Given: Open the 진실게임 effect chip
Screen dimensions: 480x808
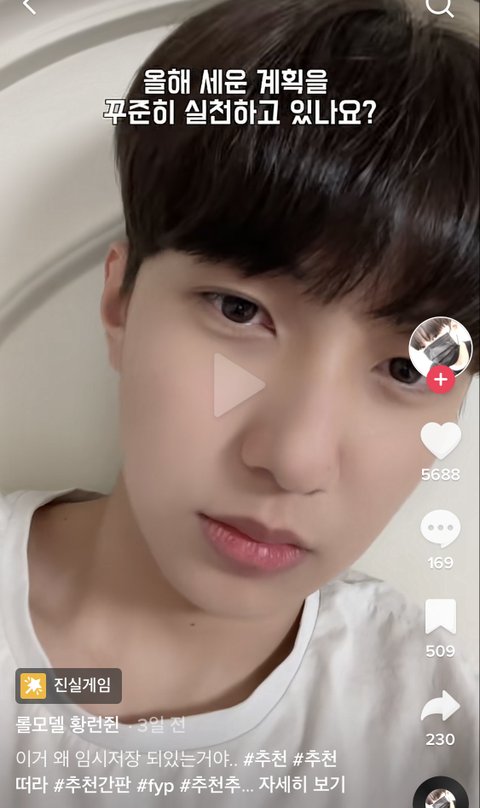Looking at the screenshot, I should pyautogui.click(x=69, y=686).
